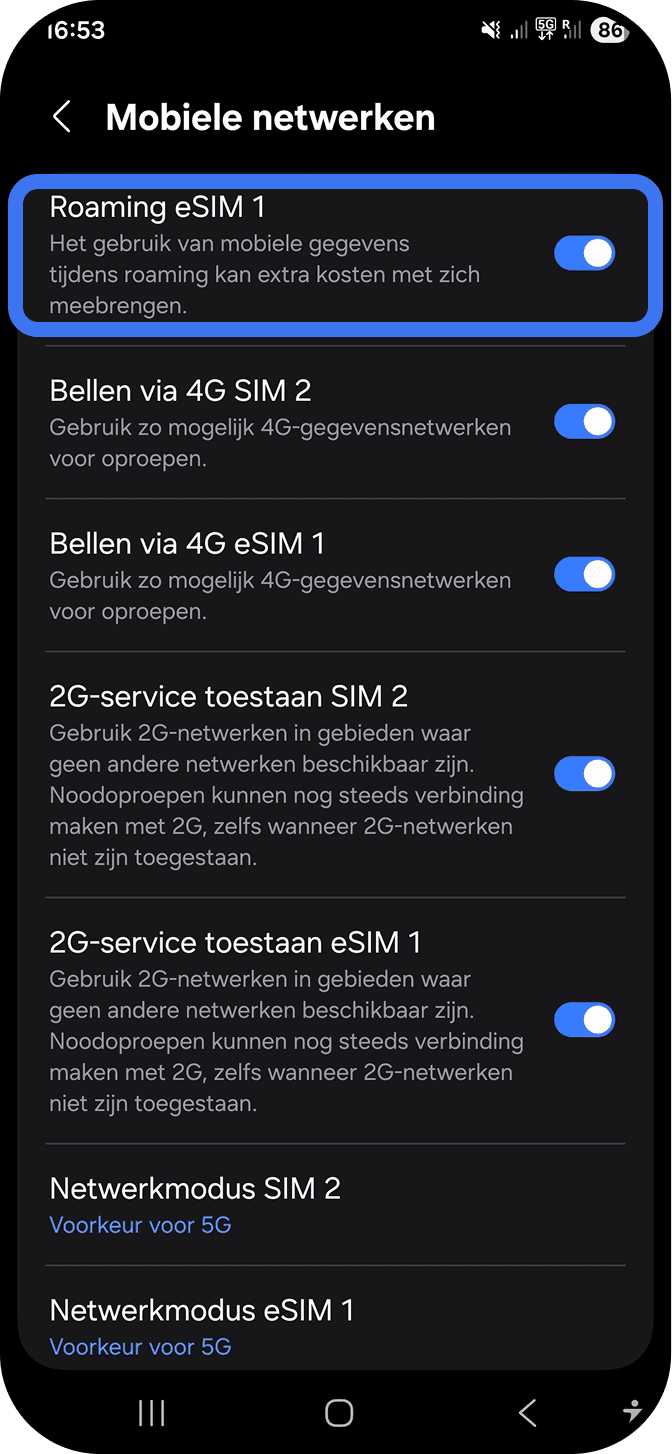Disable Roaming eSIM 1 switch
Screen dimensions: 672x1454
[584, 253]
